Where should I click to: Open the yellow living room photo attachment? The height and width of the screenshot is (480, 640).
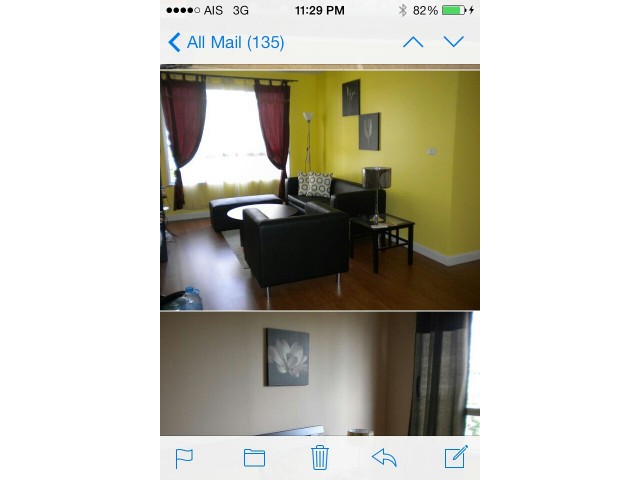pos(320,190)
